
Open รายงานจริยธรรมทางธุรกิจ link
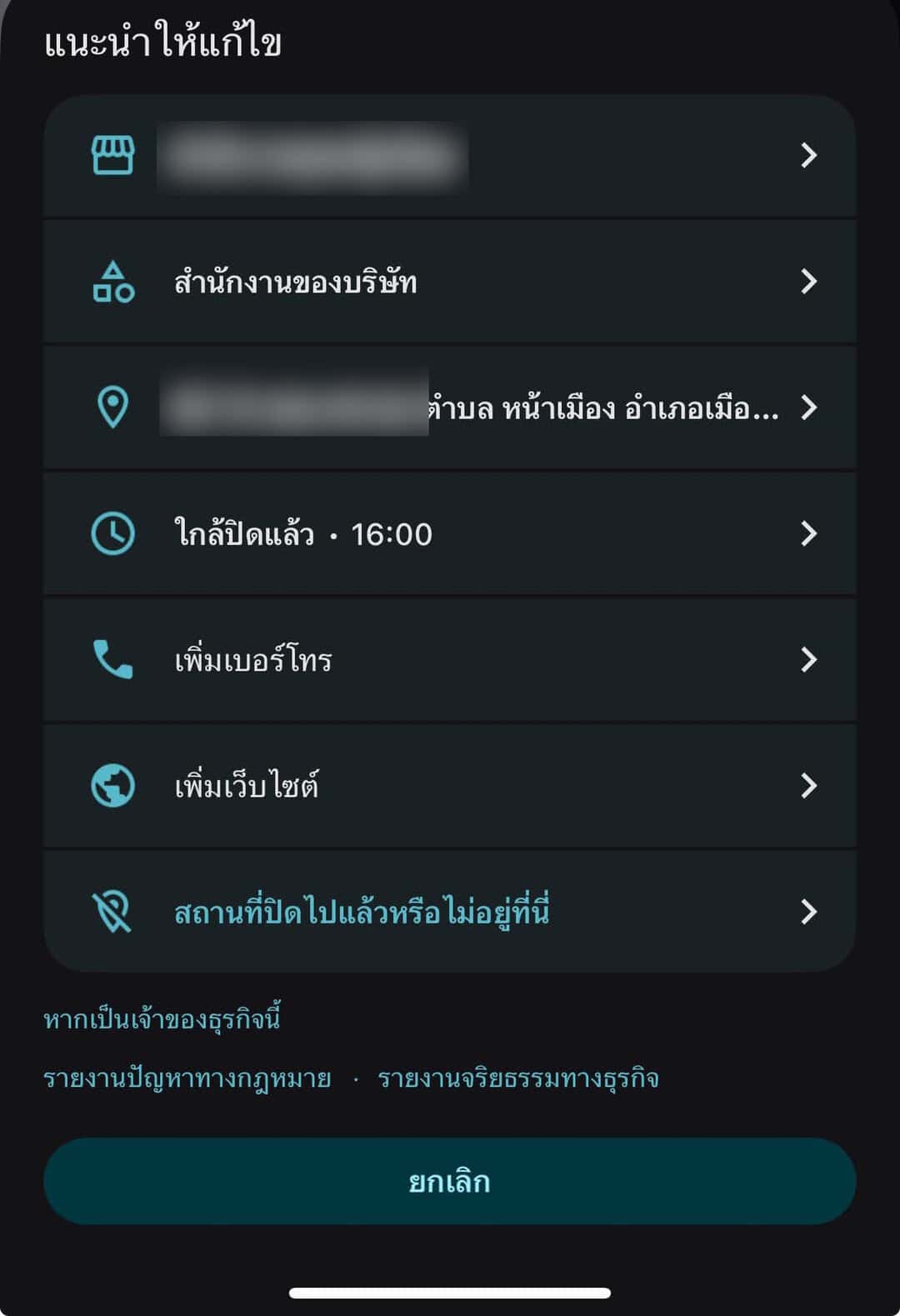[x=518, y=1079]
